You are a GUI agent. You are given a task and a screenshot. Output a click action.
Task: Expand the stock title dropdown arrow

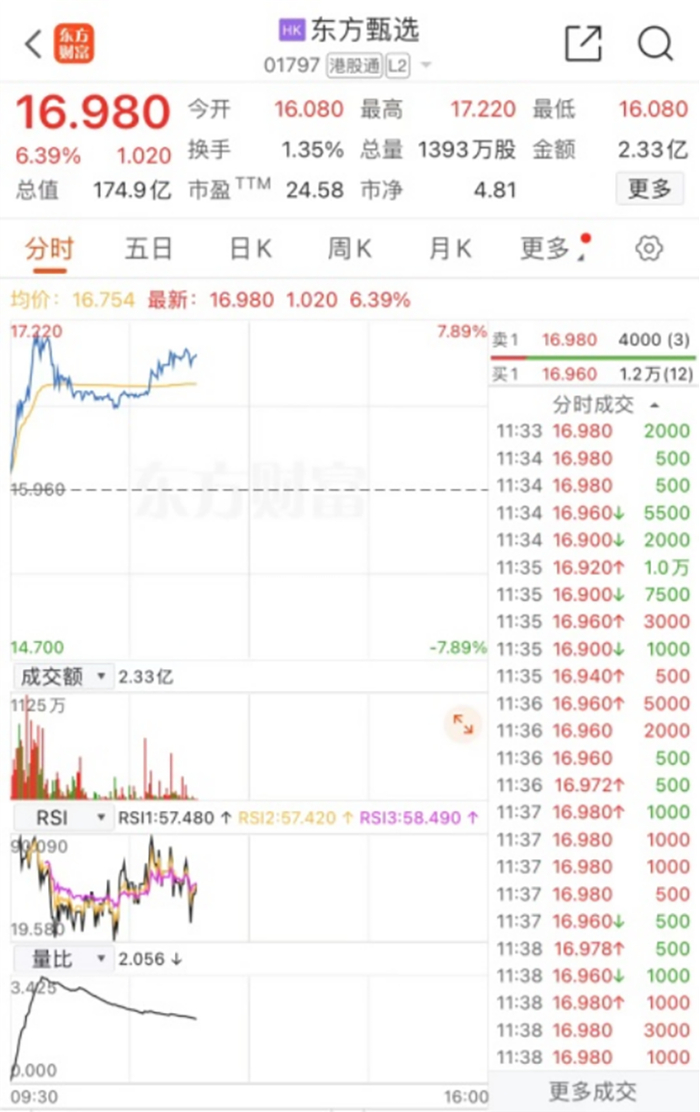point(426,65)
